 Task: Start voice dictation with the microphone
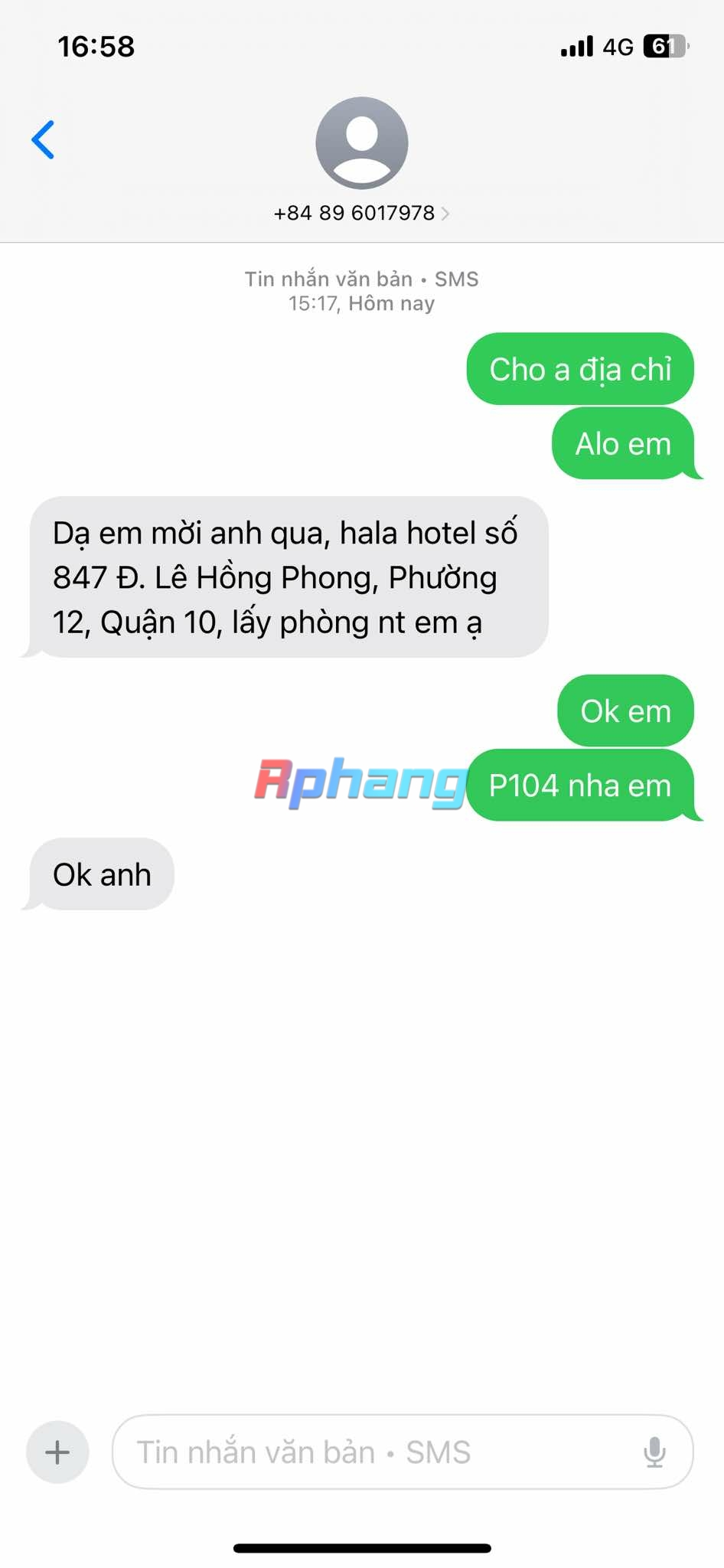click(654, 1452)
